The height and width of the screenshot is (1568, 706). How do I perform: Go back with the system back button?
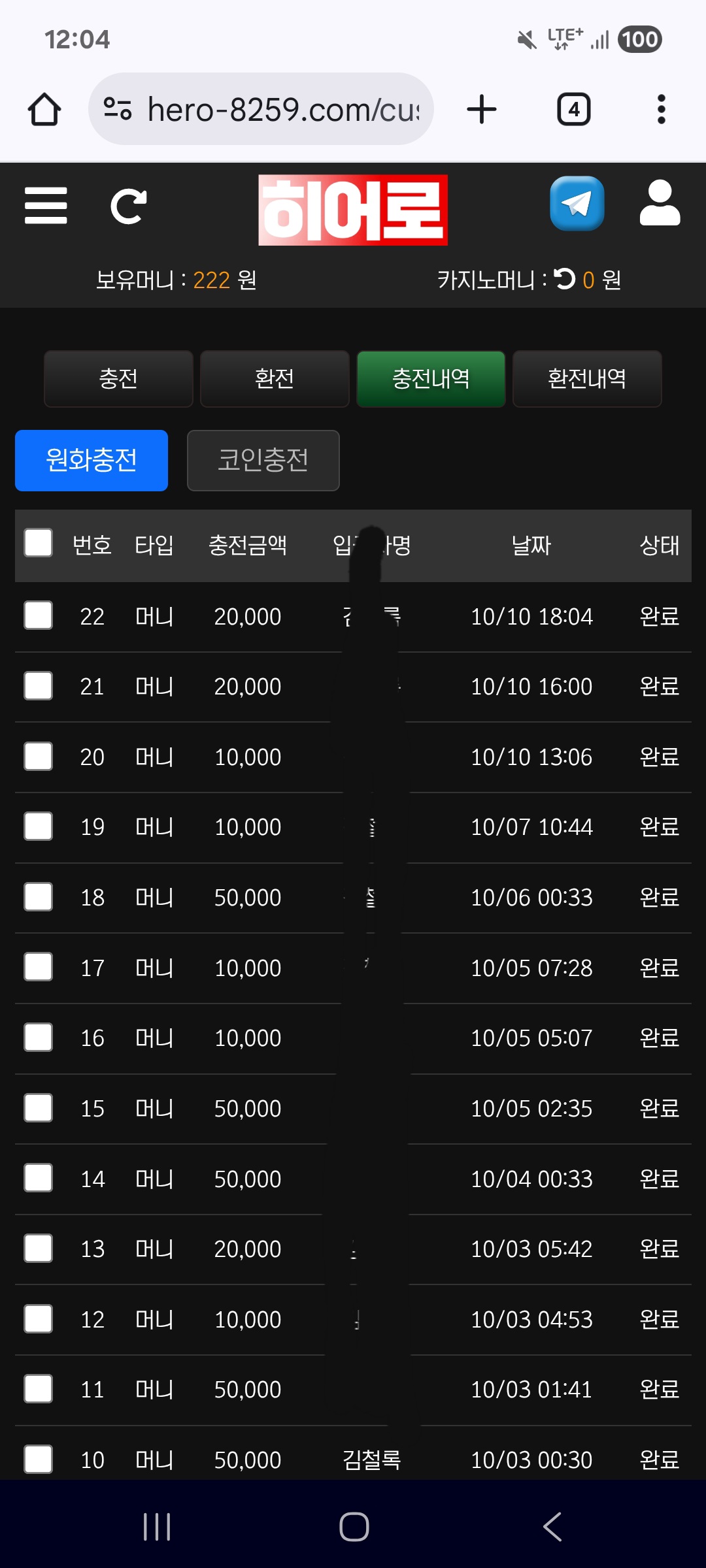pyautogui.click(x=552, y=1527)
